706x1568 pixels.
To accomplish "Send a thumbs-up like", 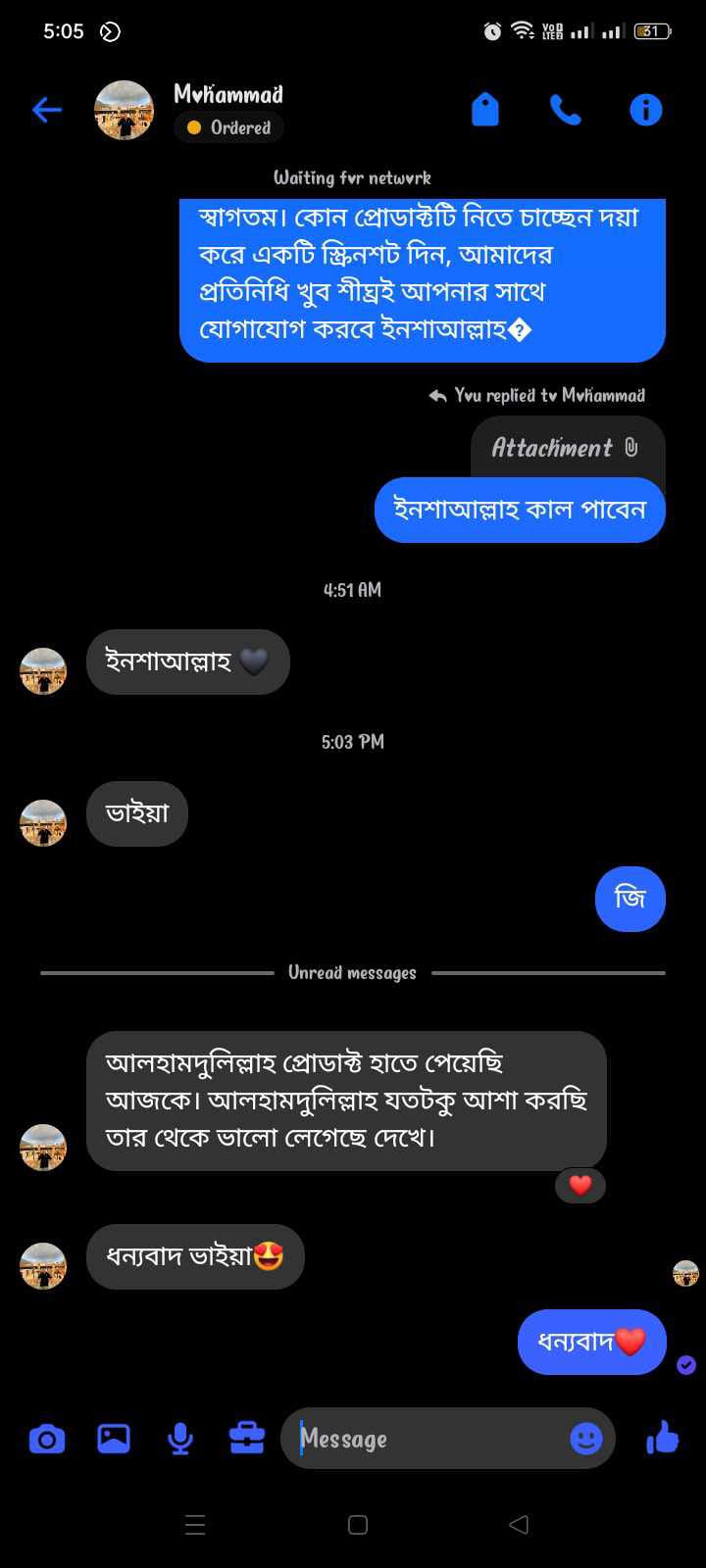I will (663, 1439).
